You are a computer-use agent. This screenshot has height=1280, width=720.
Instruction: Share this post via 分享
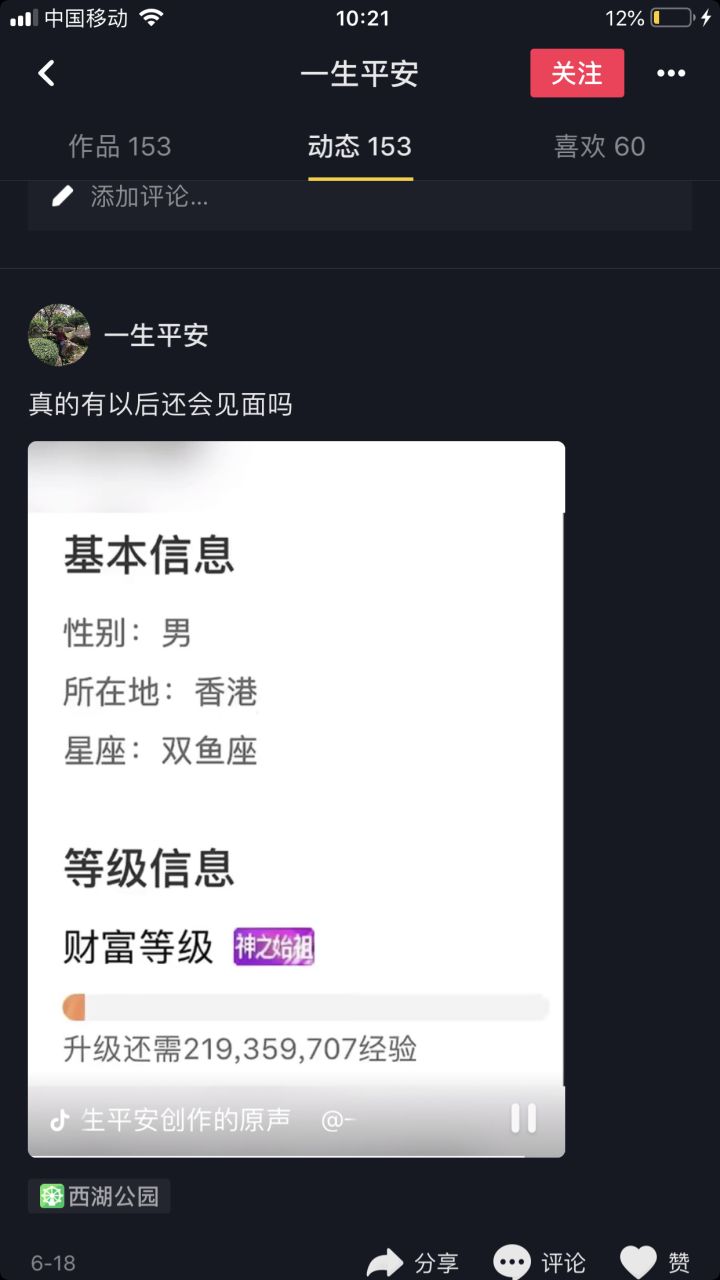(x=413, y=1262)
